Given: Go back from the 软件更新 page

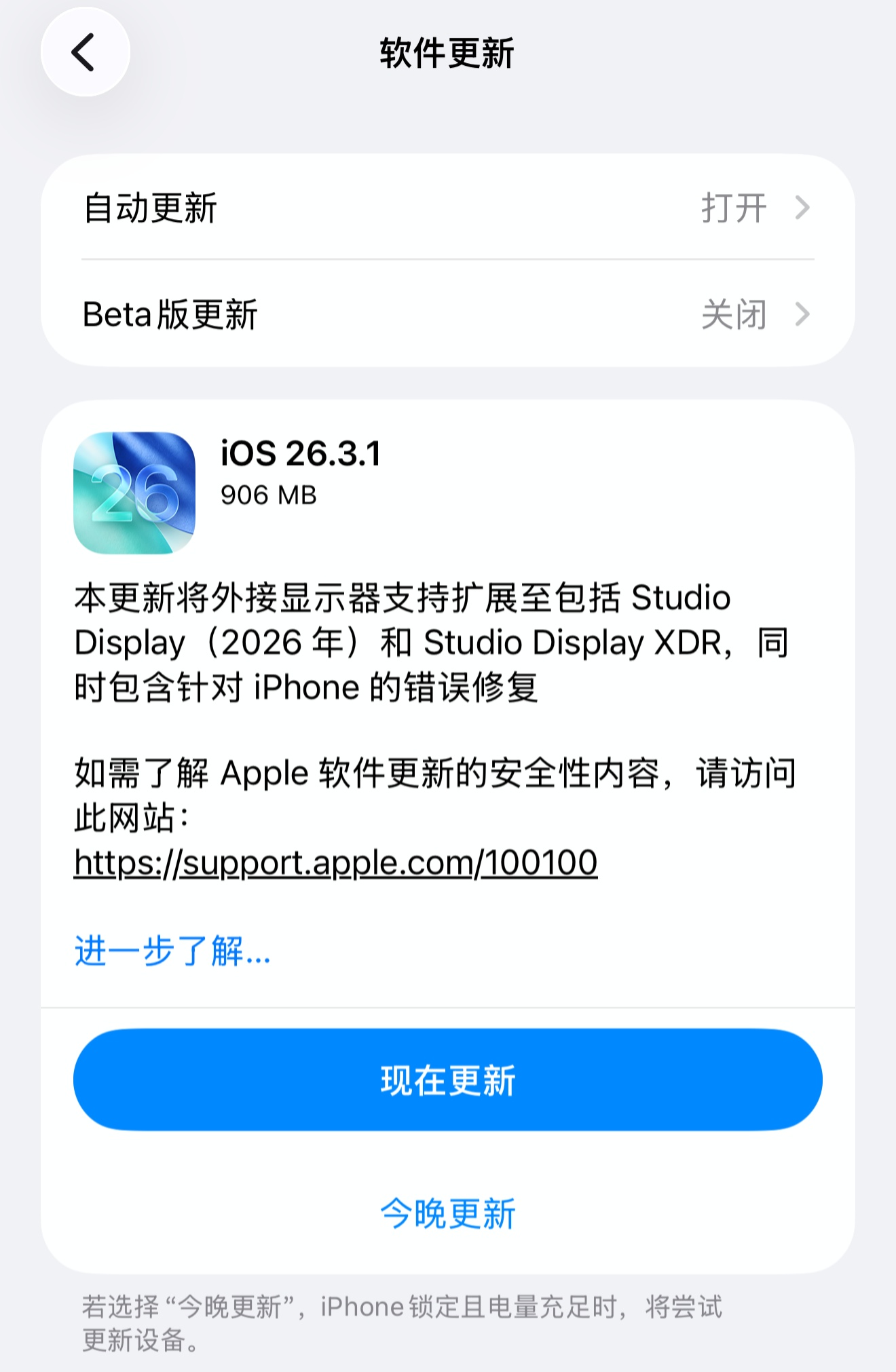Looking at the screenshot, I should click(85, 52).
